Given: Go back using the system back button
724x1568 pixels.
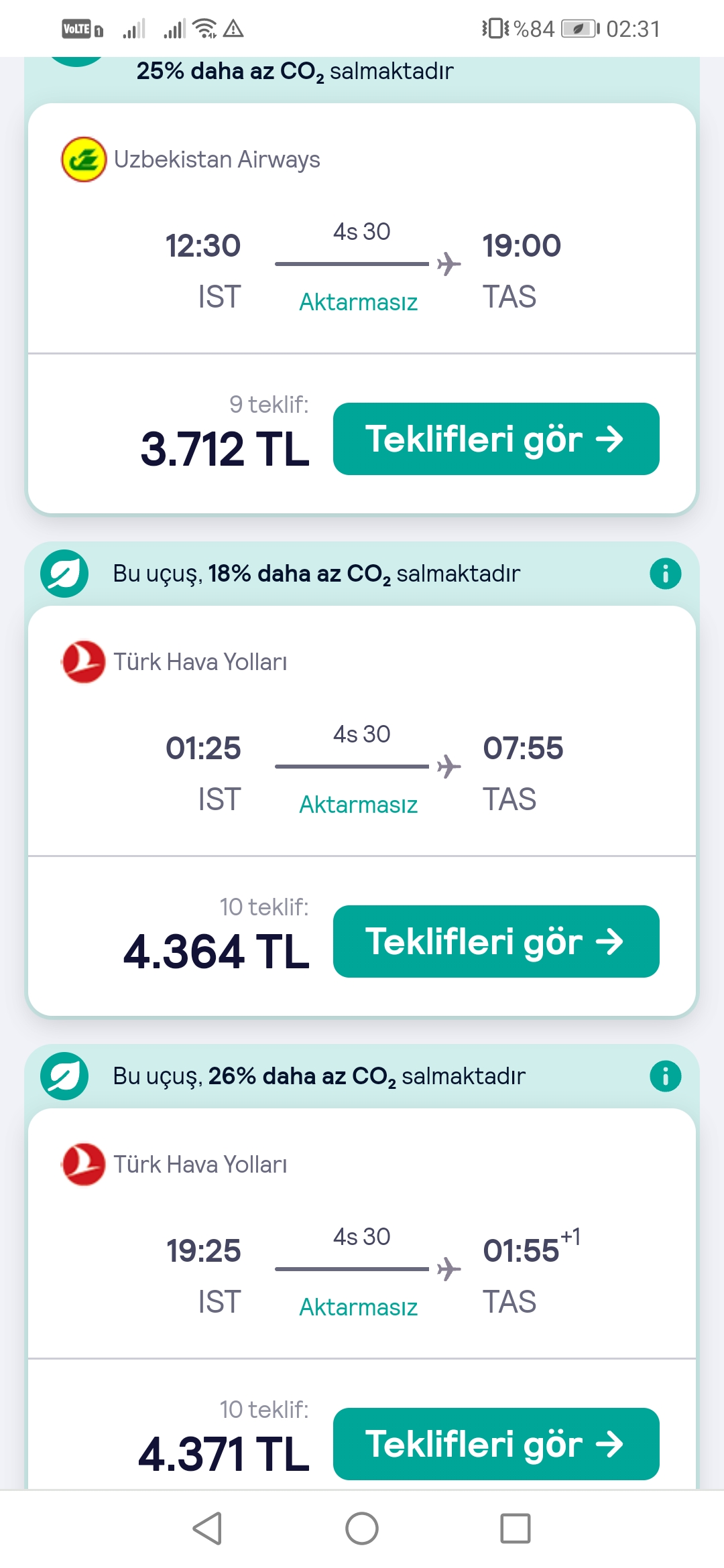Looking at the screenshot, I should point(207,1528).
